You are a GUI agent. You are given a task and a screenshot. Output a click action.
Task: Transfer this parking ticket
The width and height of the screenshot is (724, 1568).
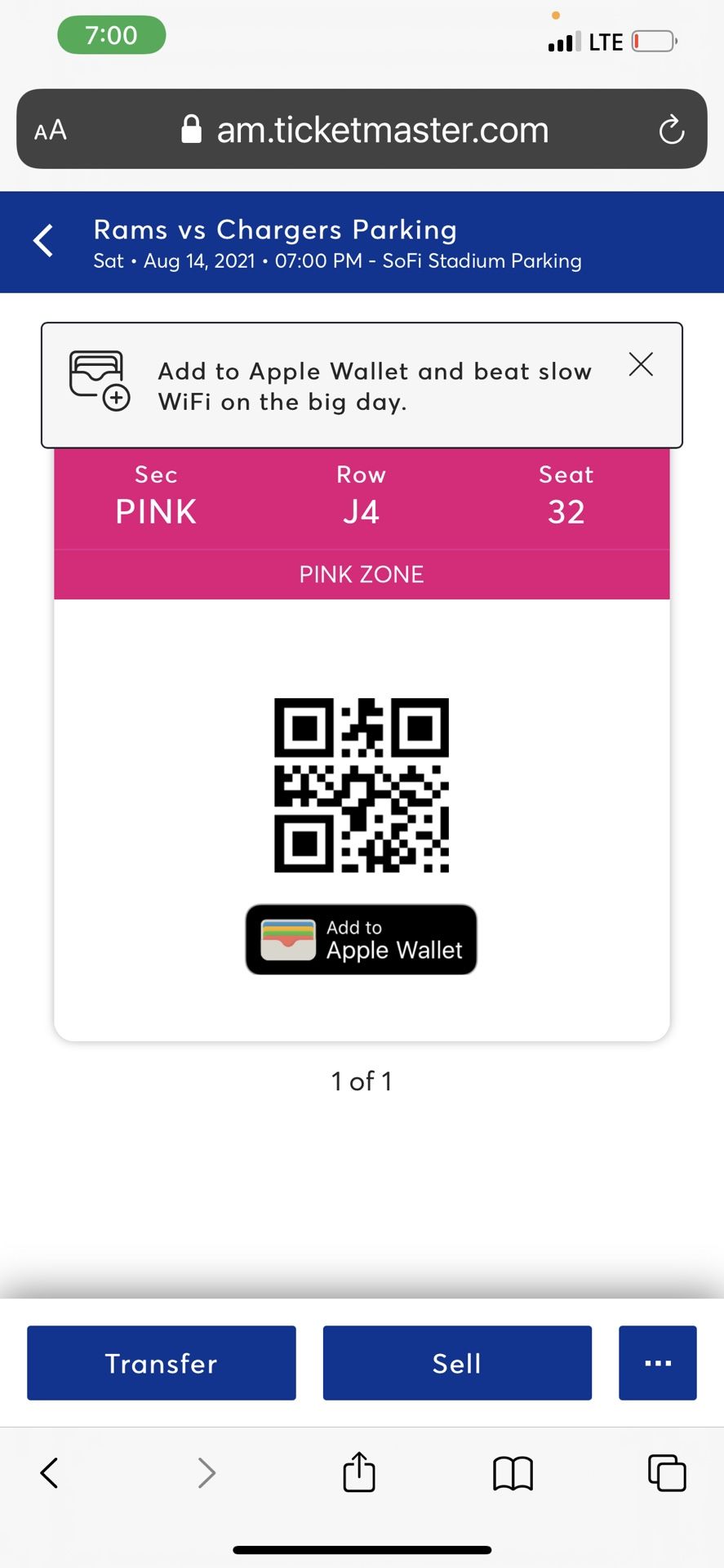point(162,1363)
